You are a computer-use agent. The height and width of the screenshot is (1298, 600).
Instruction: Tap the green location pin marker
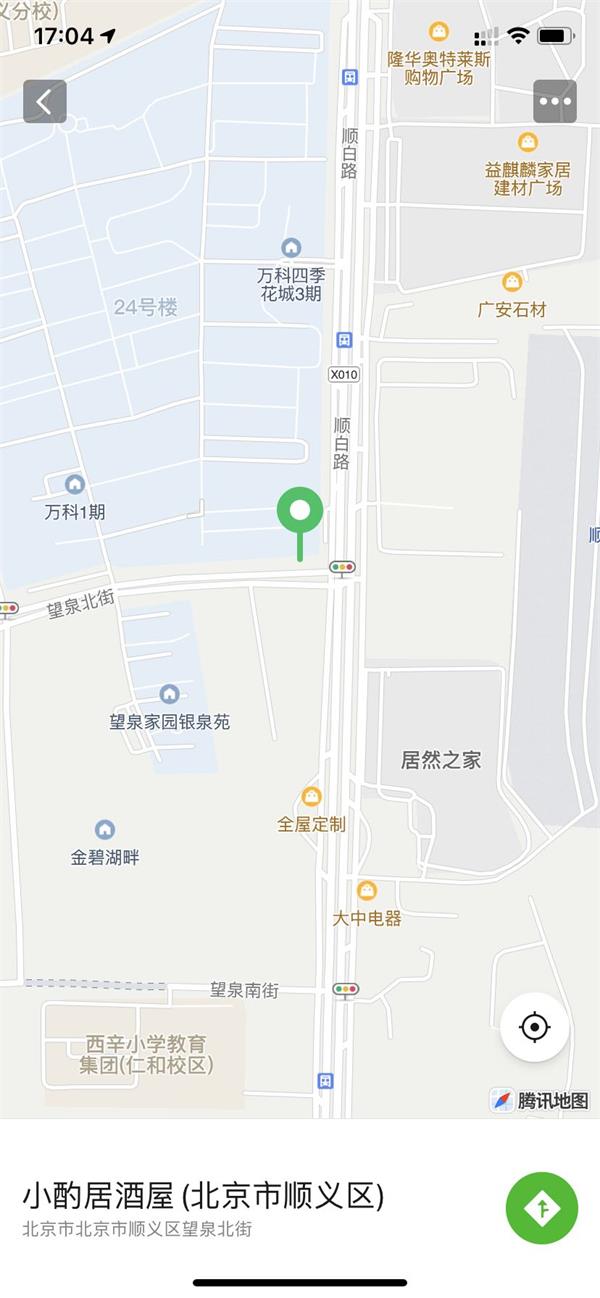click(x=299, y=523)
